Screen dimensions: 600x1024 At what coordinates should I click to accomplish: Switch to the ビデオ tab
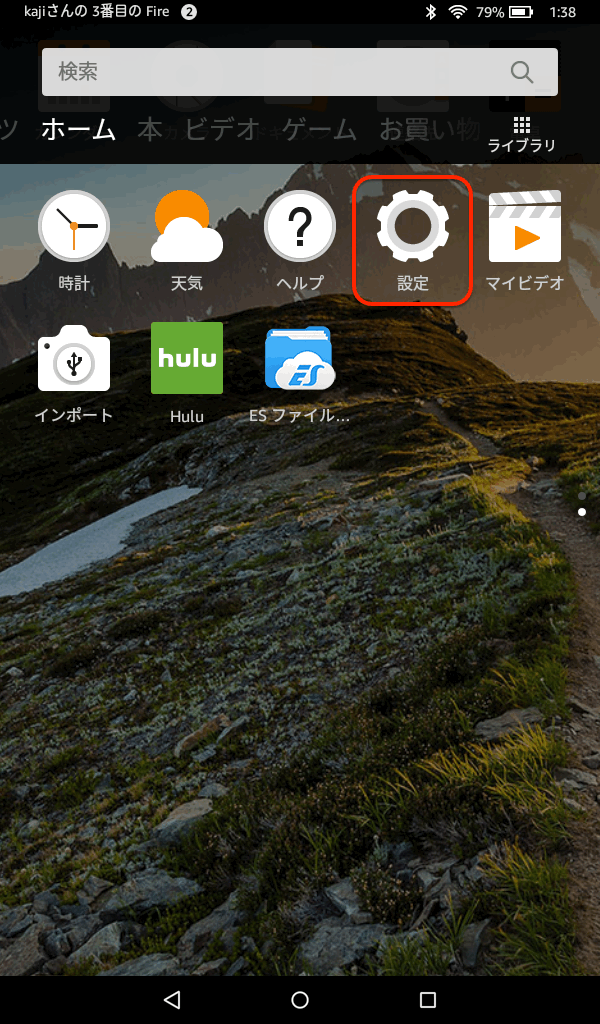click(222, 130)
